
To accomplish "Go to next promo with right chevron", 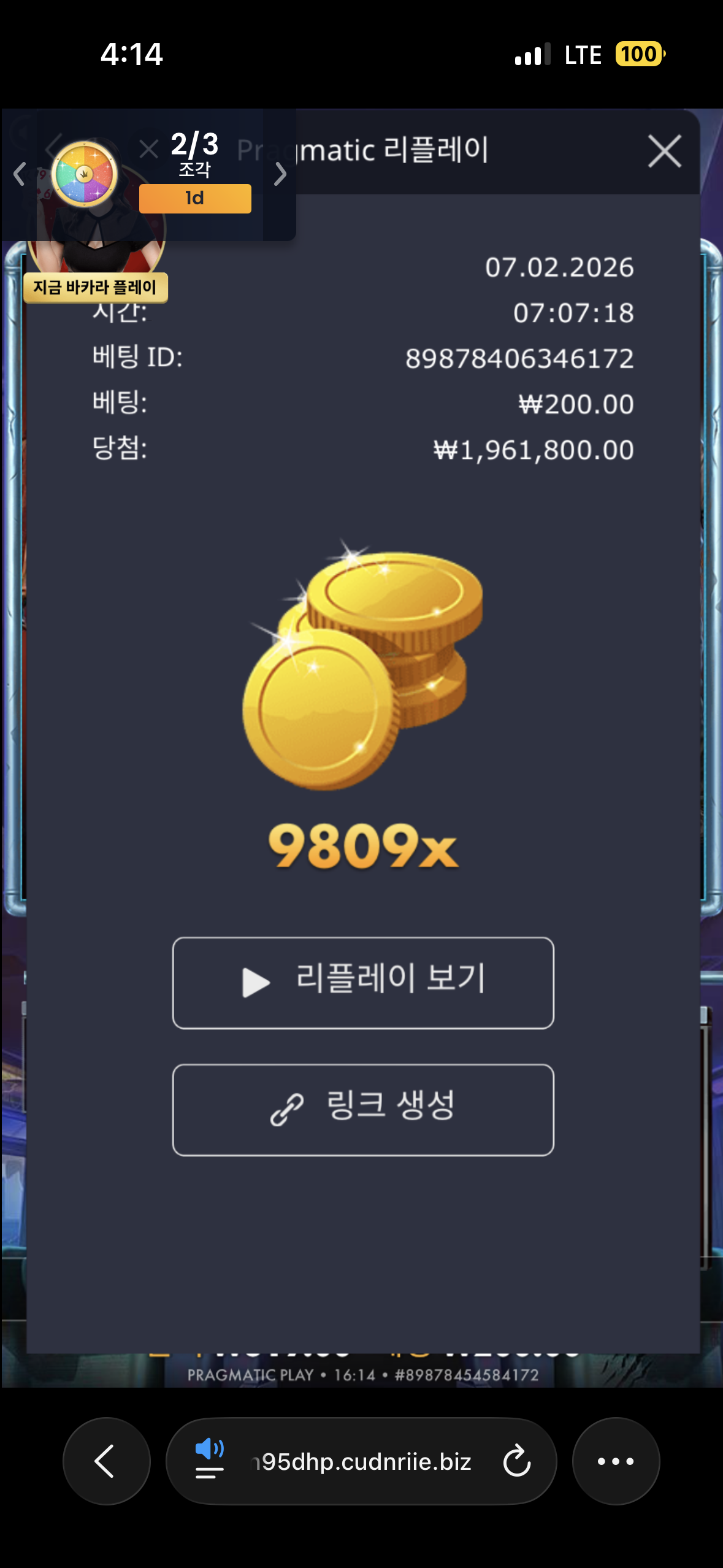I will [280, 174].
